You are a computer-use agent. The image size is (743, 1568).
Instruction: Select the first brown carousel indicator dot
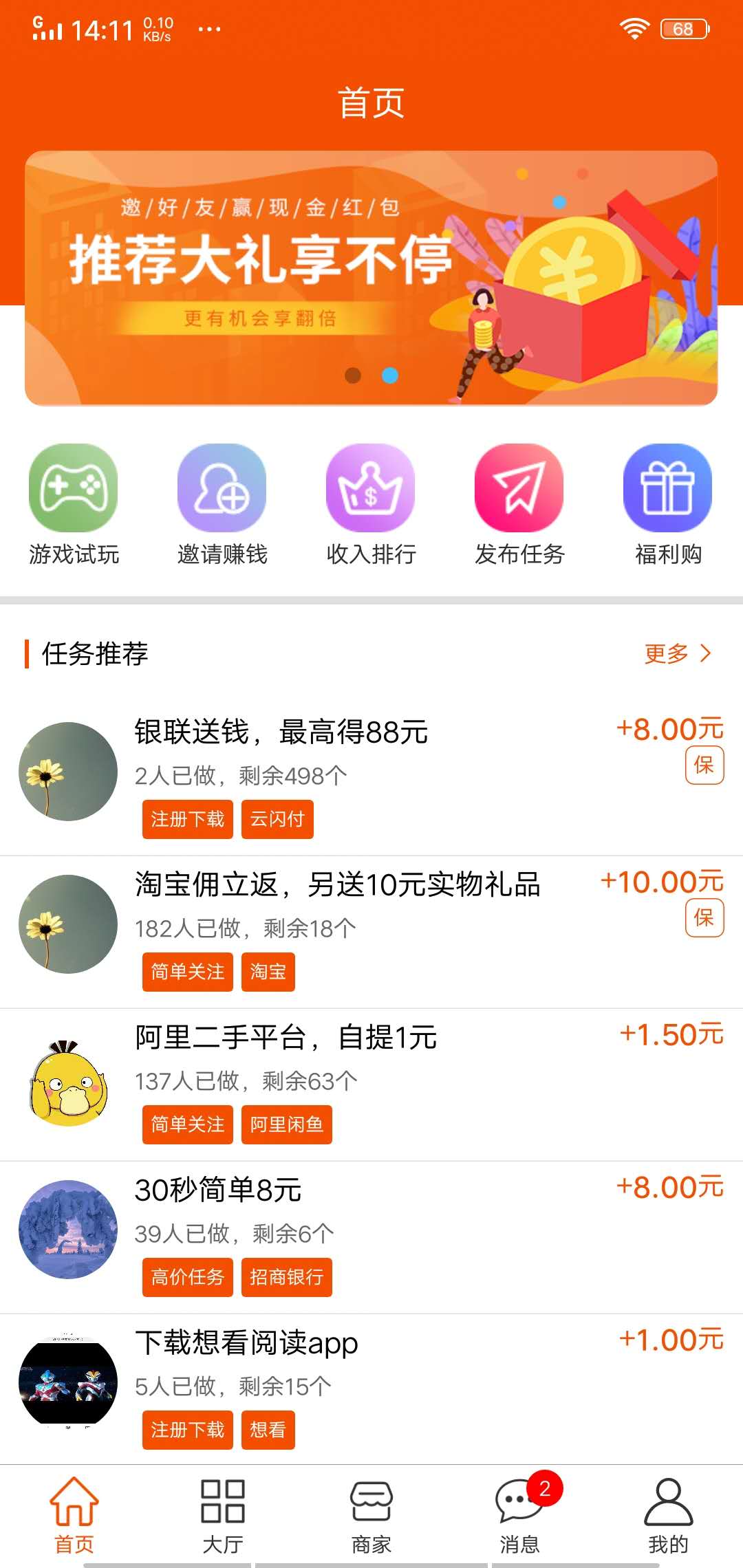352,373
